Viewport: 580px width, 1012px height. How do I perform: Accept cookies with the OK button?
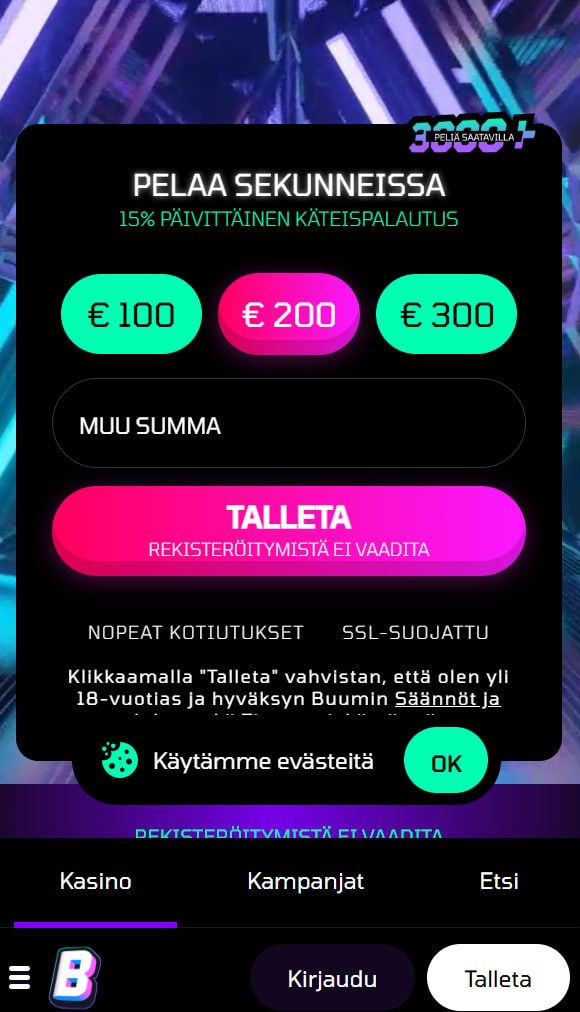pos(446,760)
